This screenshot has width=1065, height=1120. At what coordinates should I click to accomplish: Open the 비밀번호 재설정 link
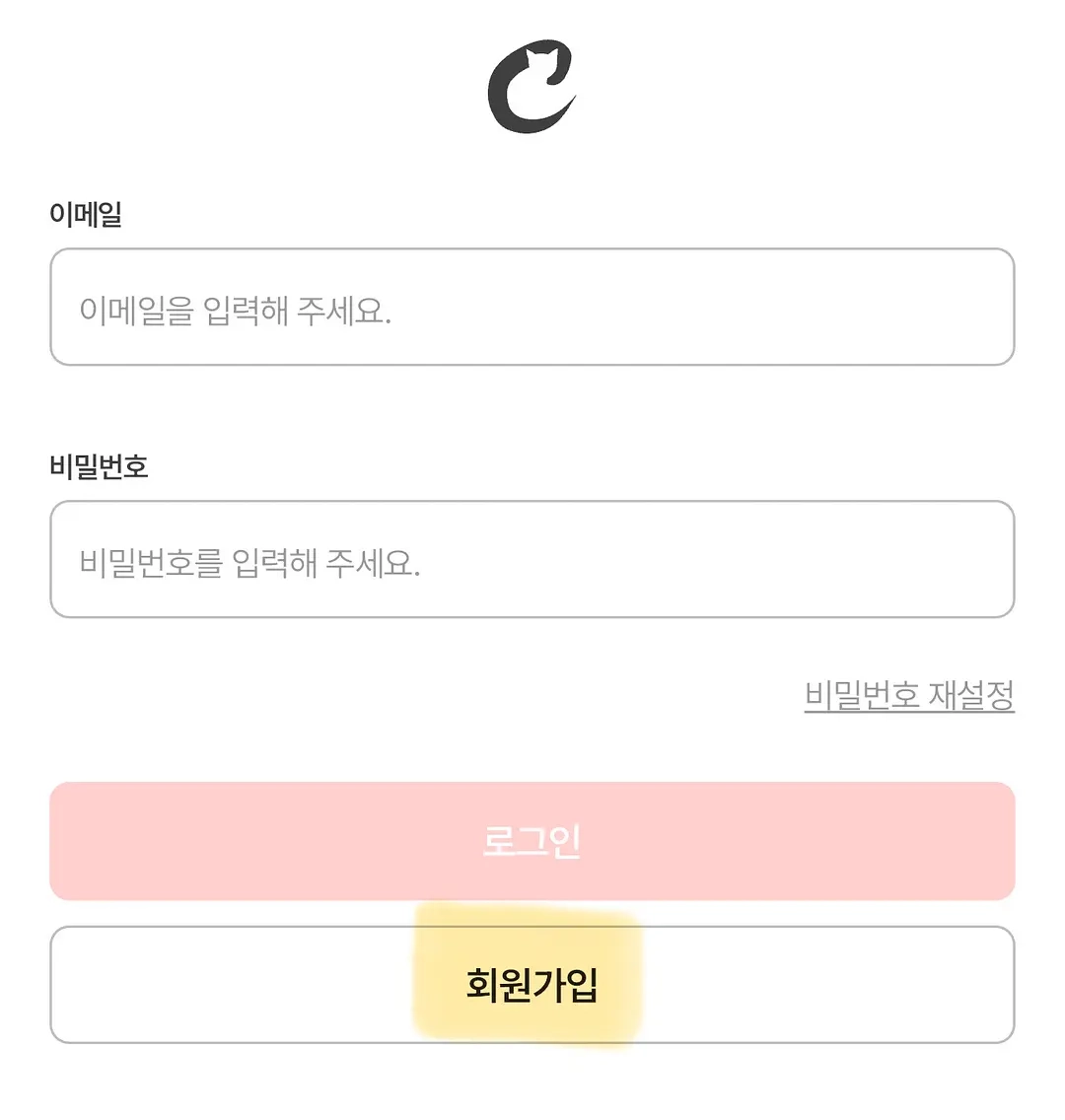point(908,695)
